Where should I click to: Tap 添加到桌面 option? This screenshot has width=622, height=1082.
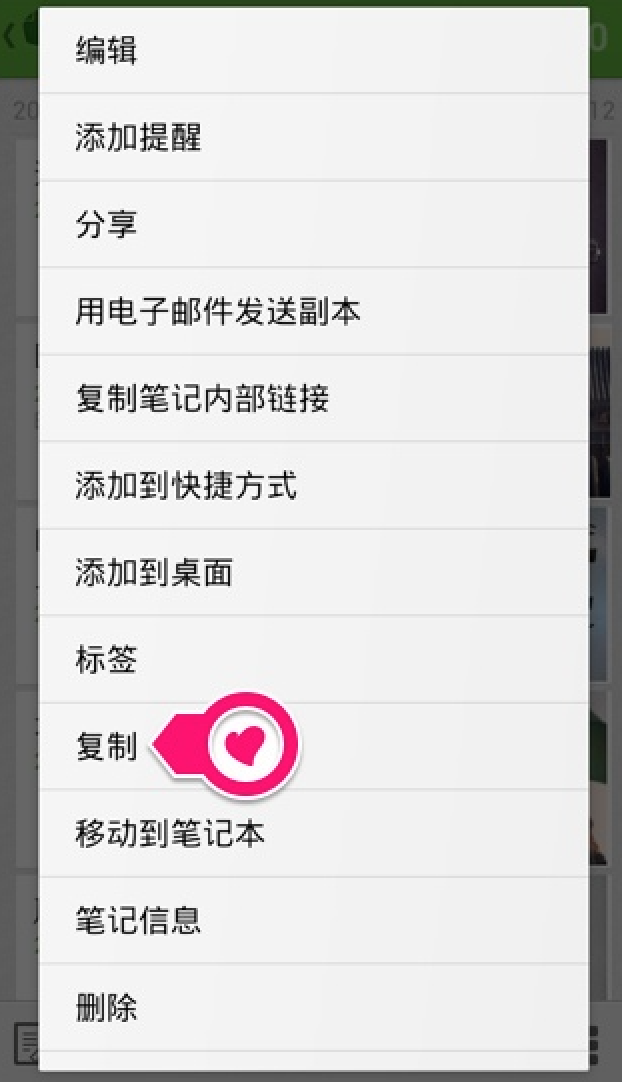click(x=313, y=572)
